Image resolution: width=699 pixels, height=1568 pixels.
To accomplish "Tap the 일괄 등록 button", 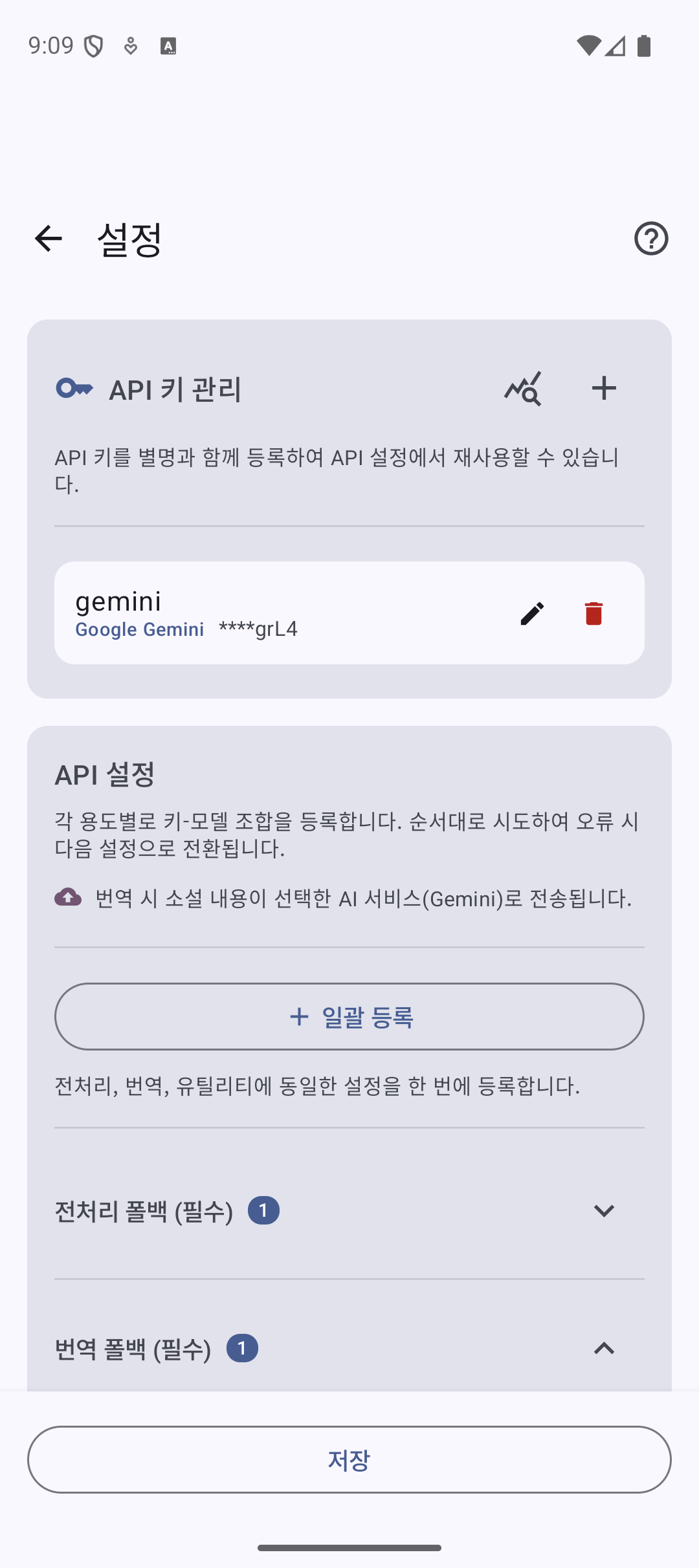I will (x=349, y=1016).
